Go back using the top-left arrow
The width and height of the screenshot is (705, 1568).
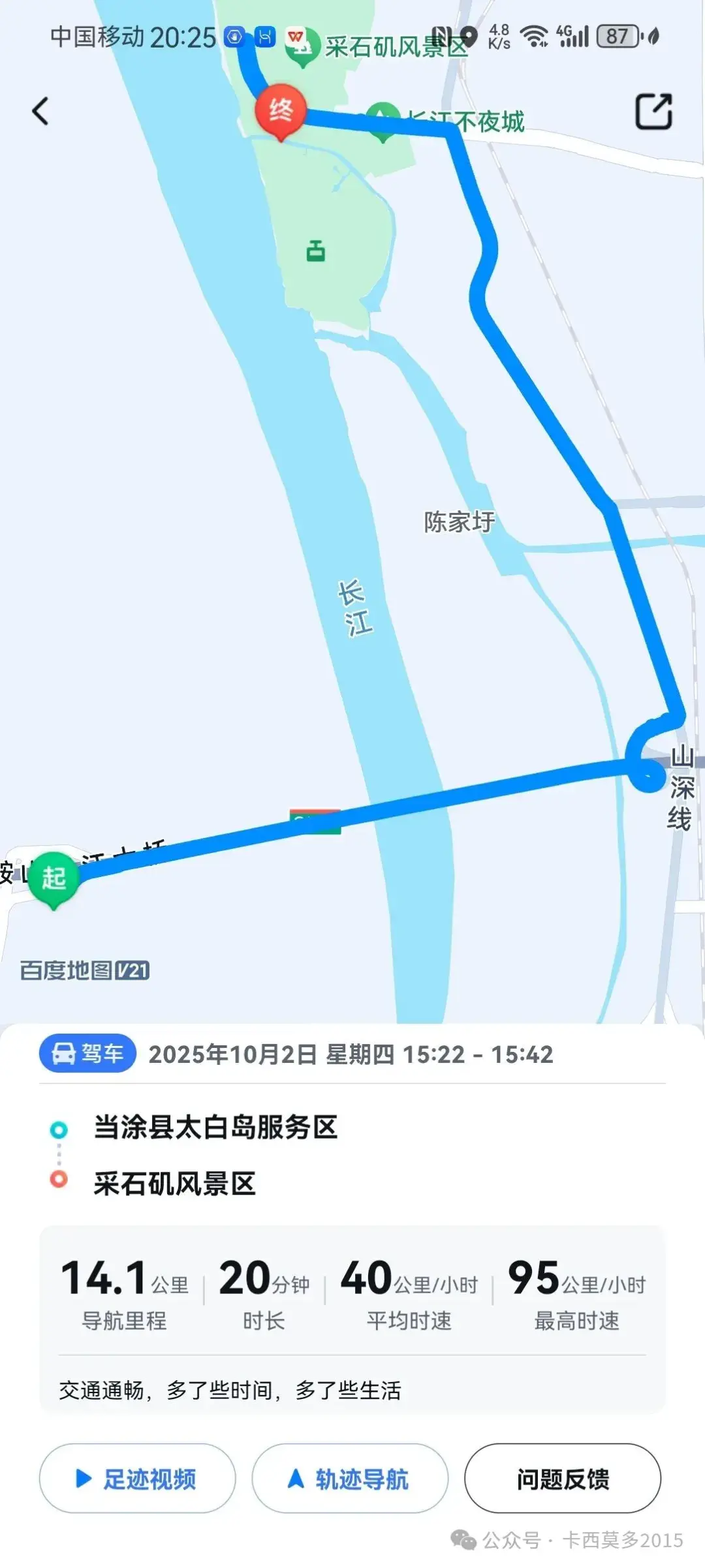pyautogui.click(x=40, y=111)
